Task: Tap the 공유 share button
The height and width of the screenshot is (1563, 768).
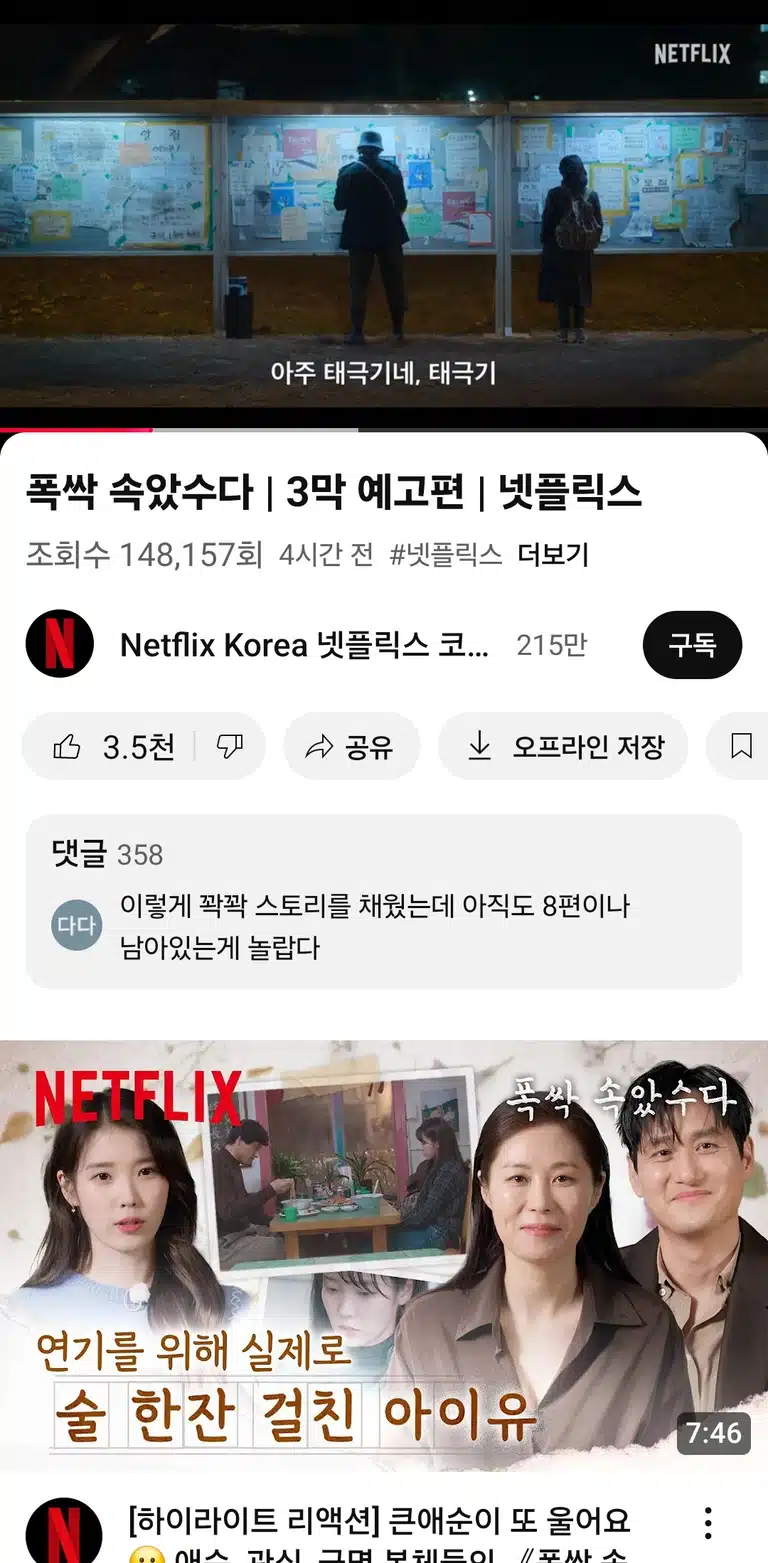Action: point(351,746)
